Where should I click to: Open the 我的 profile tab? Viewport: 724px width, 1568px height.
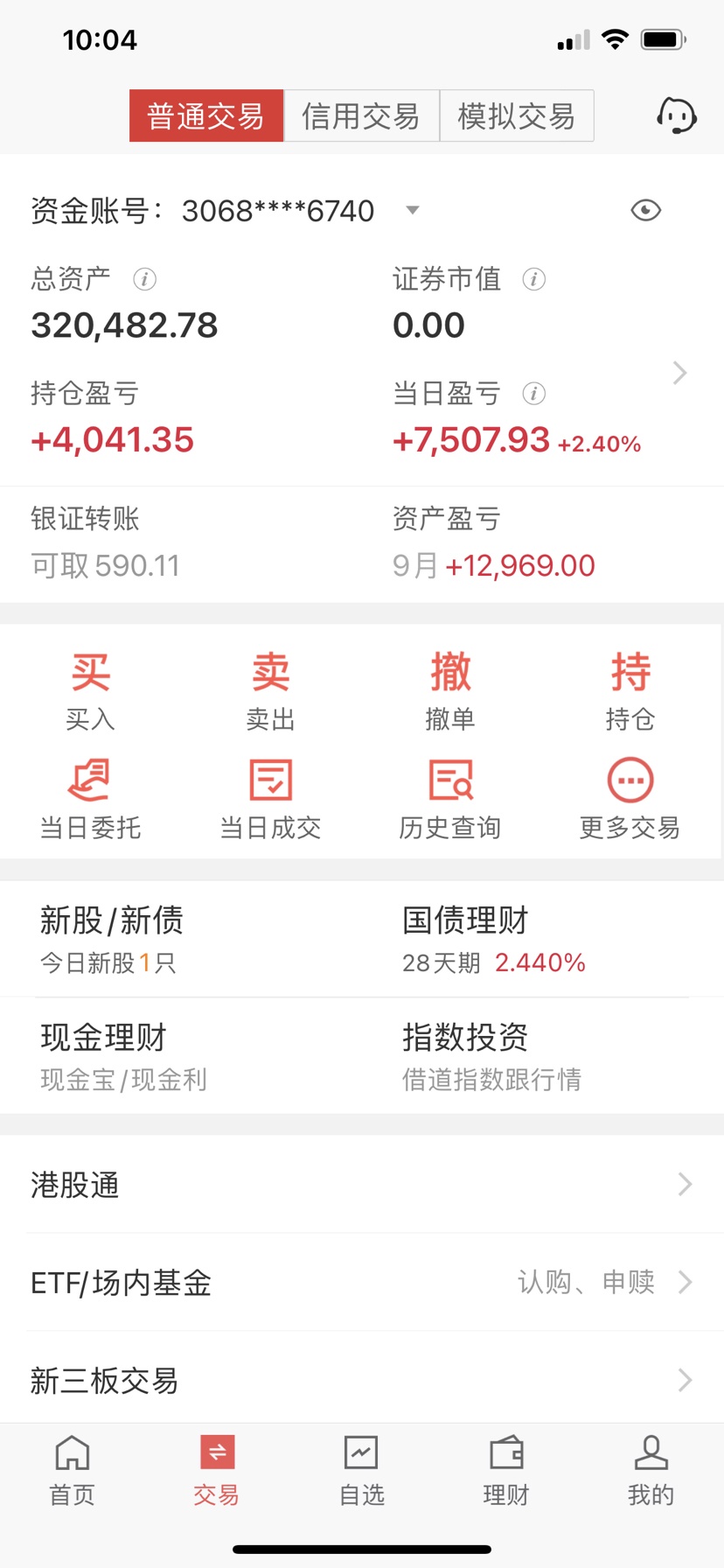pos(651,1471)
